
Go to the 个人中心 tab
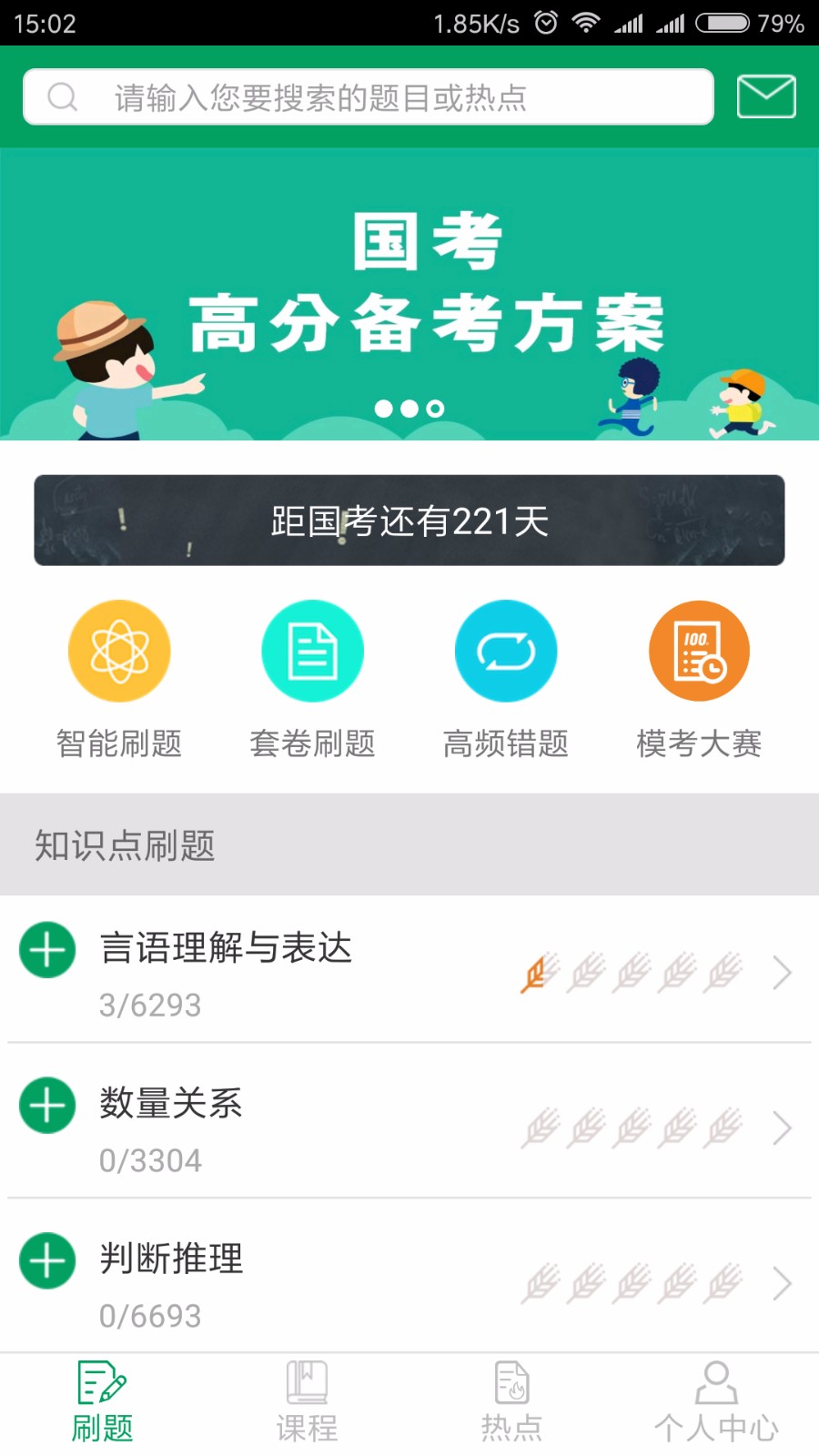pyautogui.click(x=716, y=1402)
